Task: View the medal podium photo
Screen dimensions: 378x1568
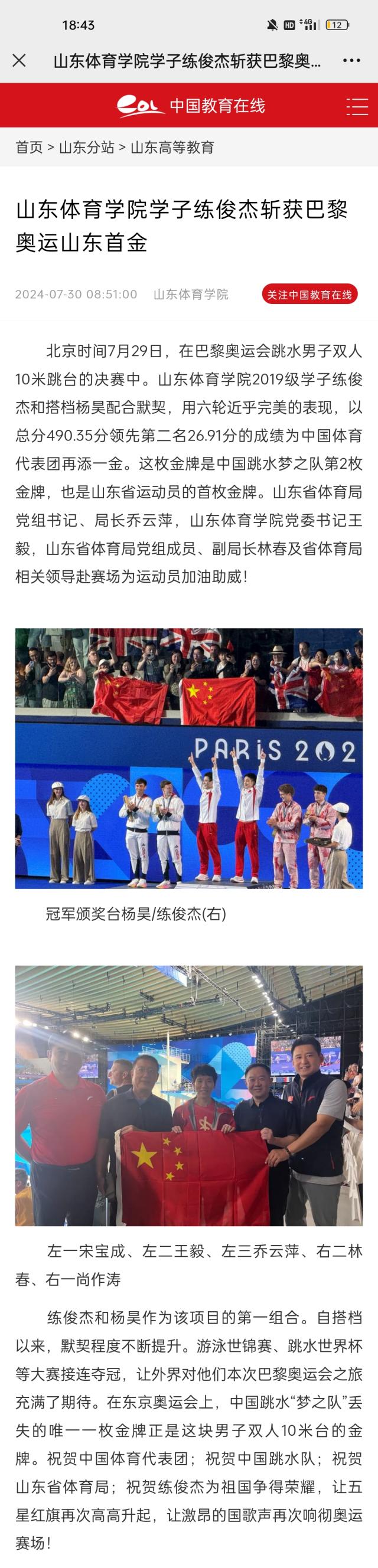Action: [188, 758]
